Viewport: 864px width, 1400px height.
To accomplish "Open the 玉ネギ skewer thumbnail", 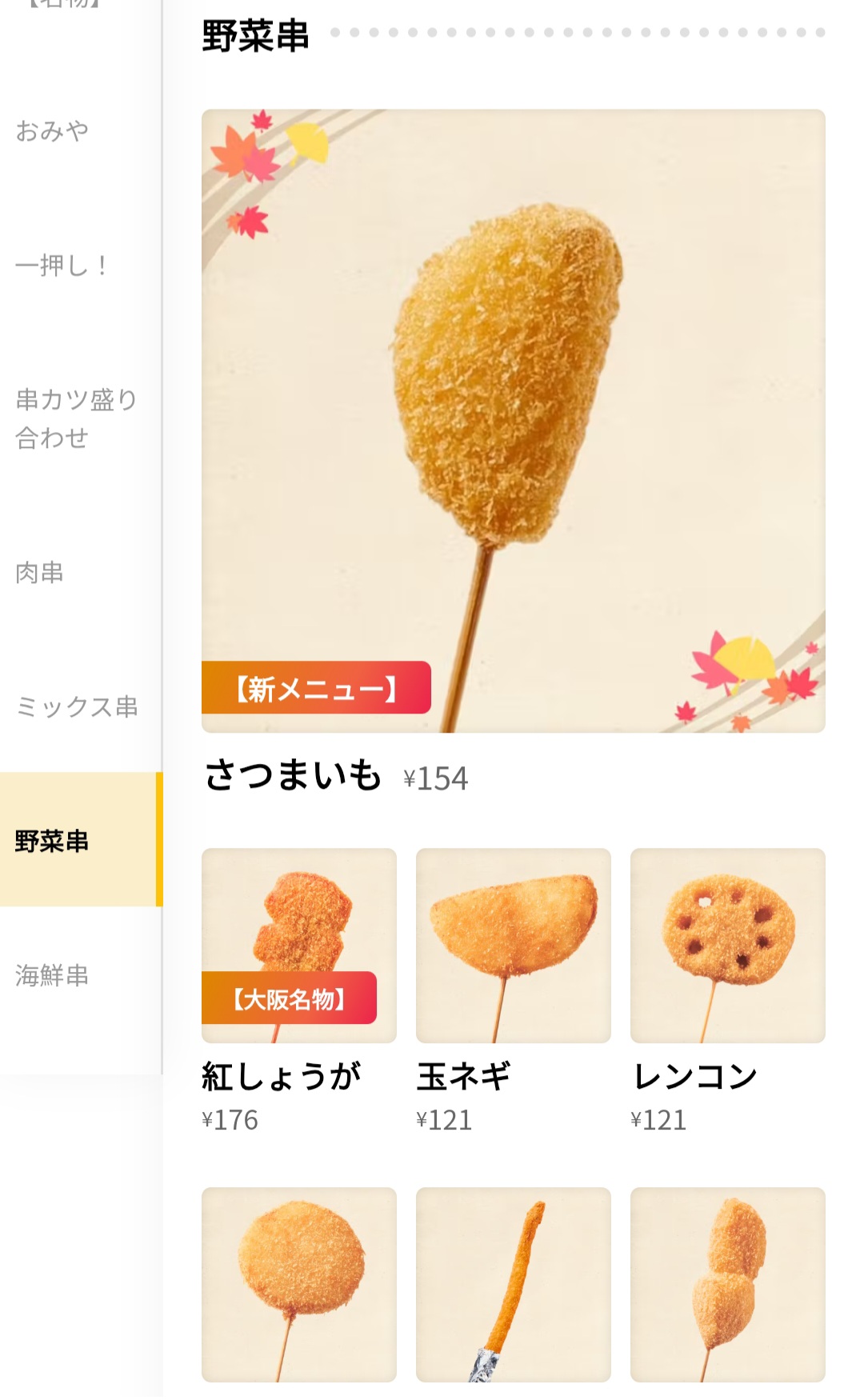I will pos(513,948).
